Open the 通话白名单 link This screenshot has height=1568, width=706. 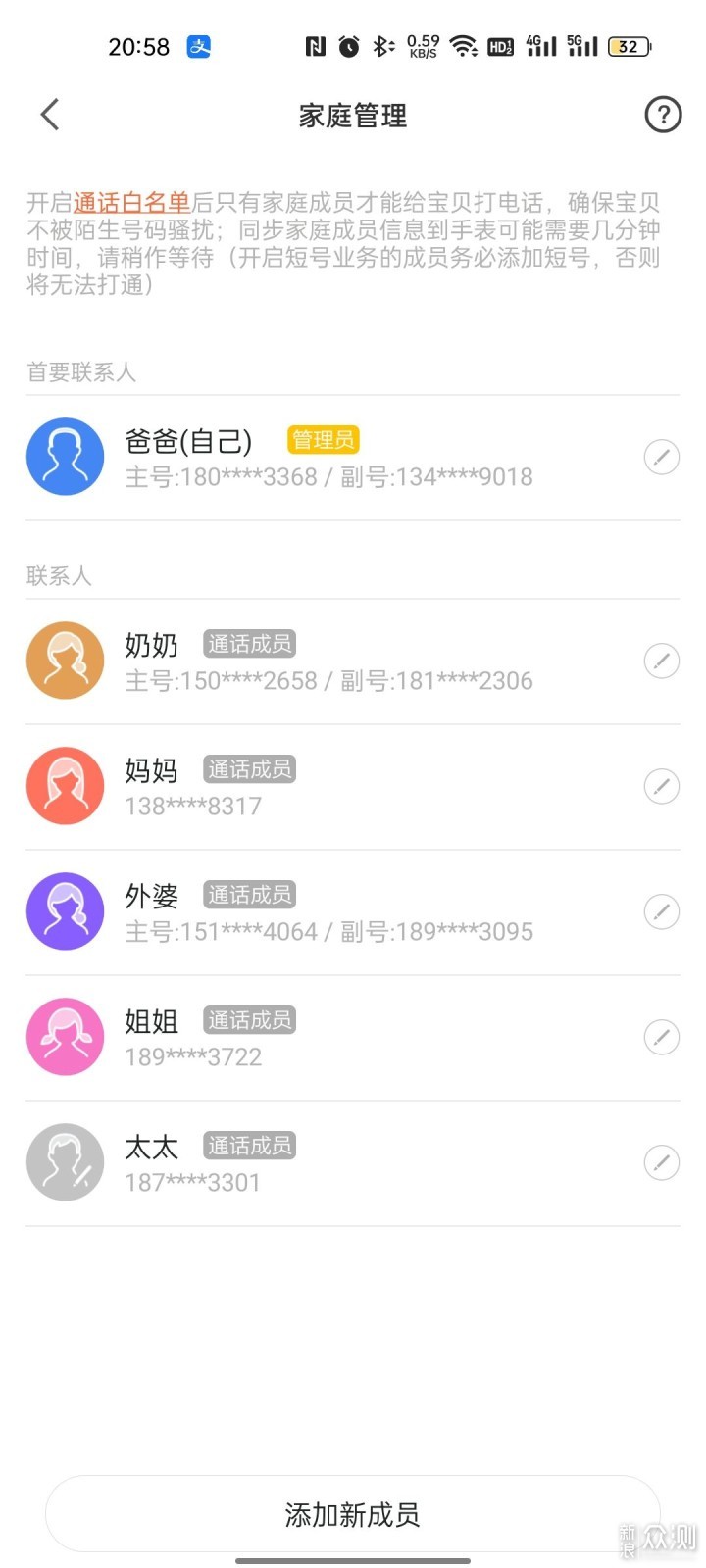point(131,202)
